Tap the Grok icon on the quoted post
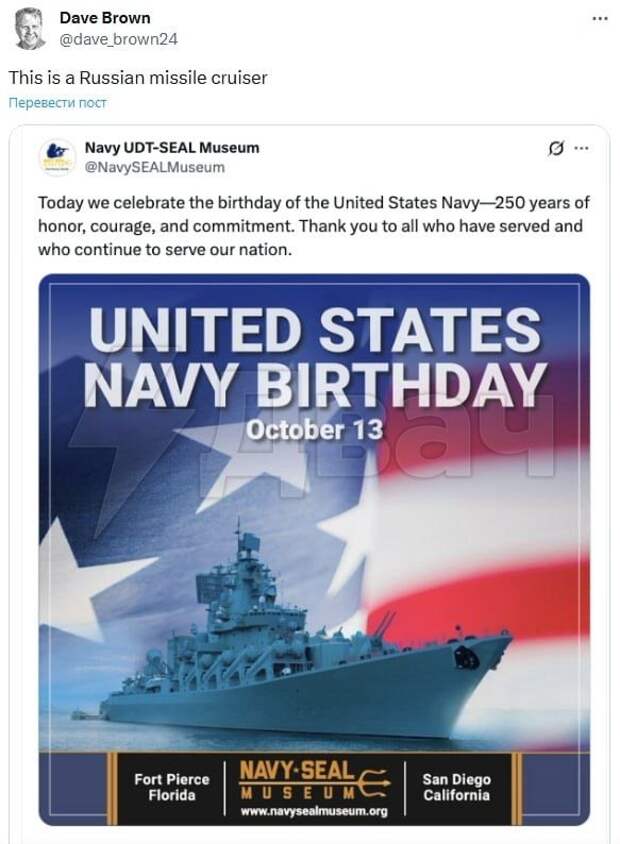 557,148
